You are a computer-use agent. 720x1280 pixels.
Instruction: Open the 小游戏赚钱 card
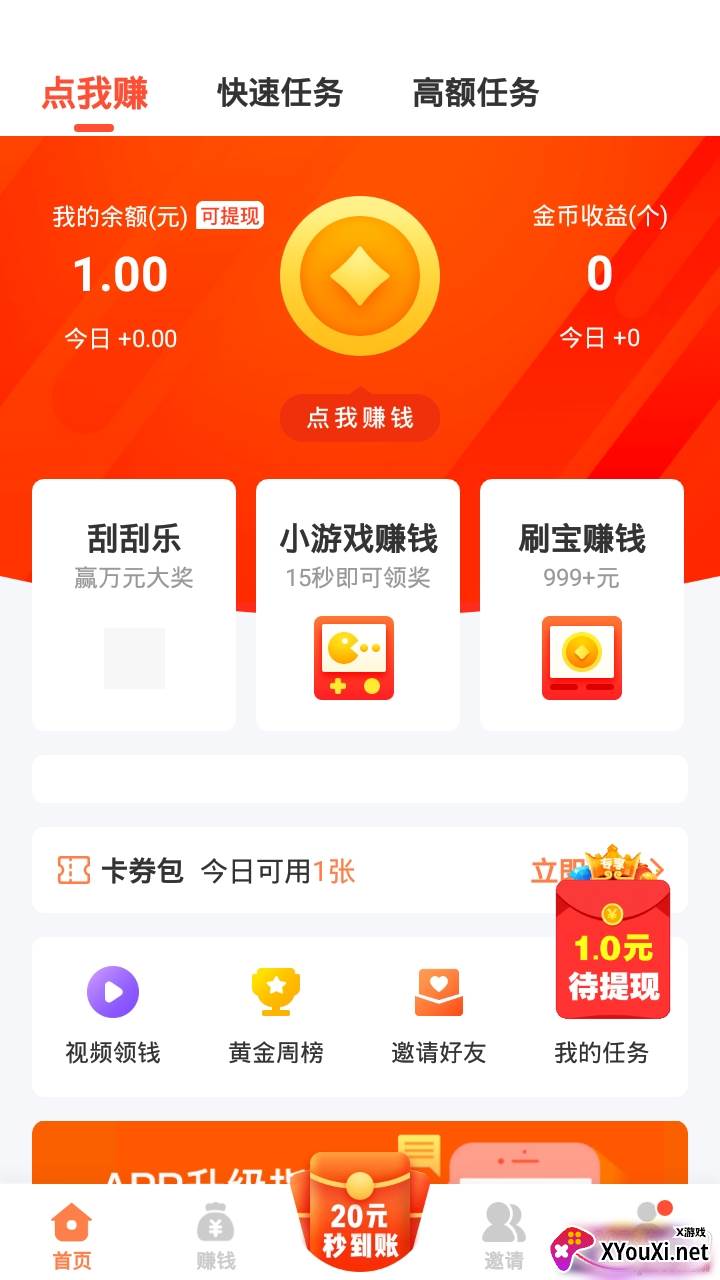pos(358,604)
